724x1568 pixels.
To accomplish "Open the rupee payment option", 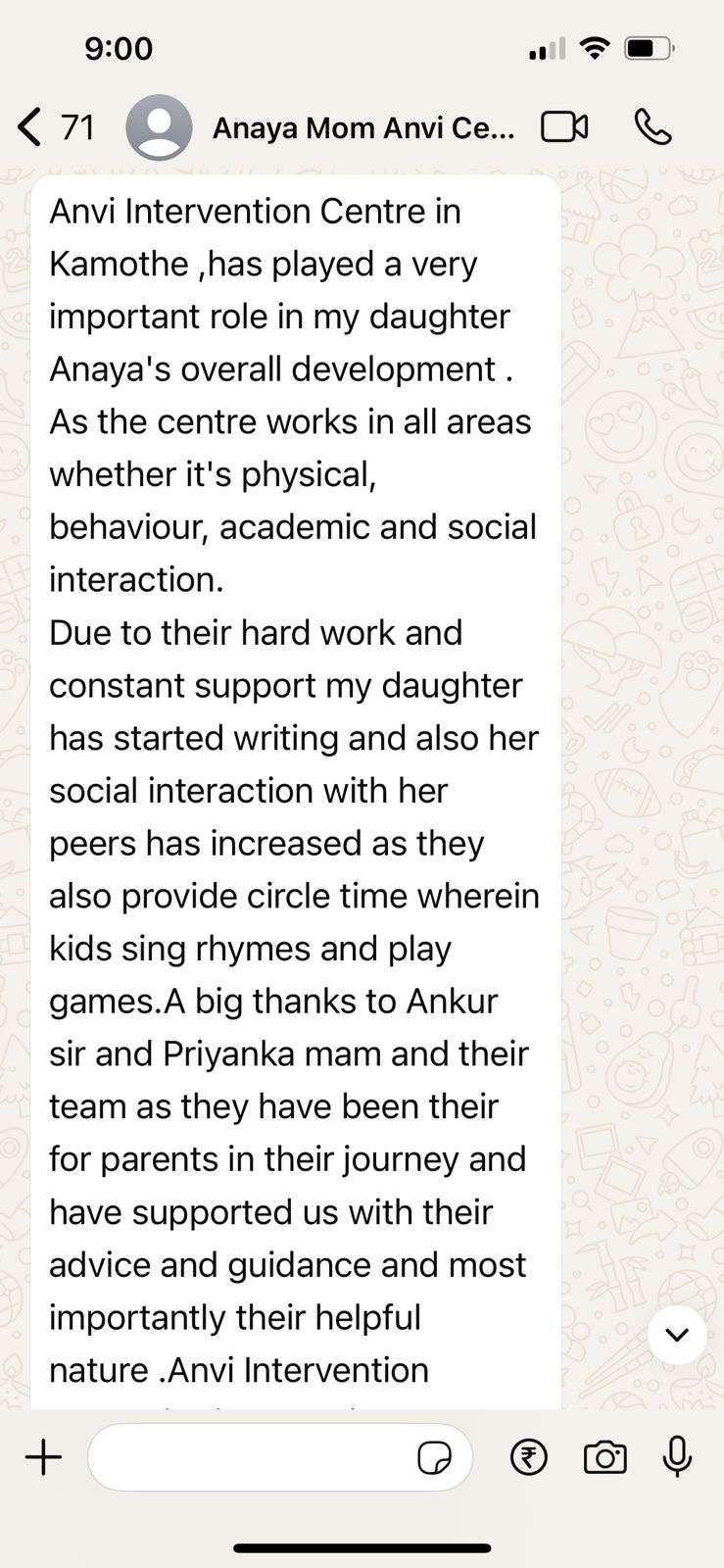I will click(529, 1457).
